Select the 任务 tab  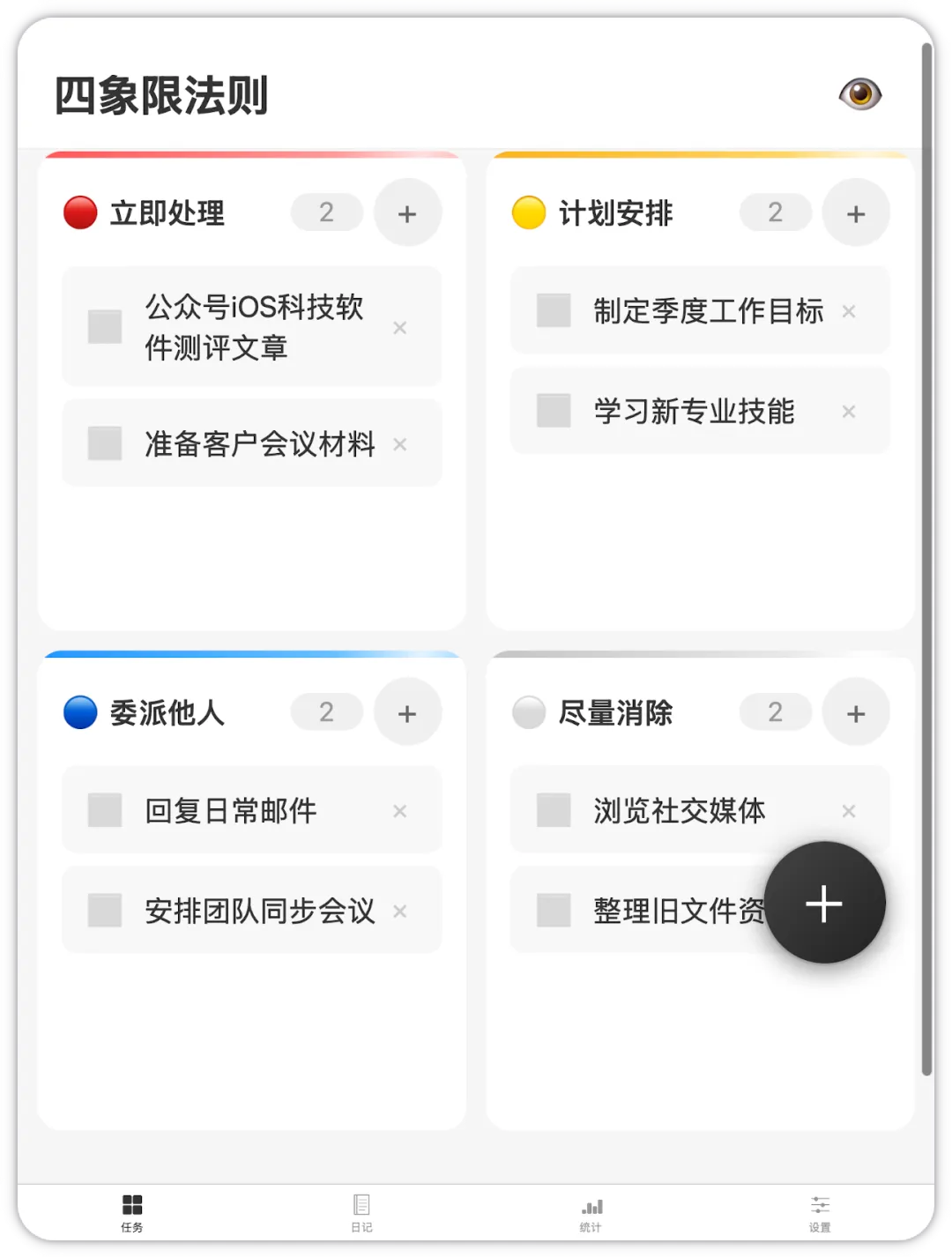[132, 1213]
